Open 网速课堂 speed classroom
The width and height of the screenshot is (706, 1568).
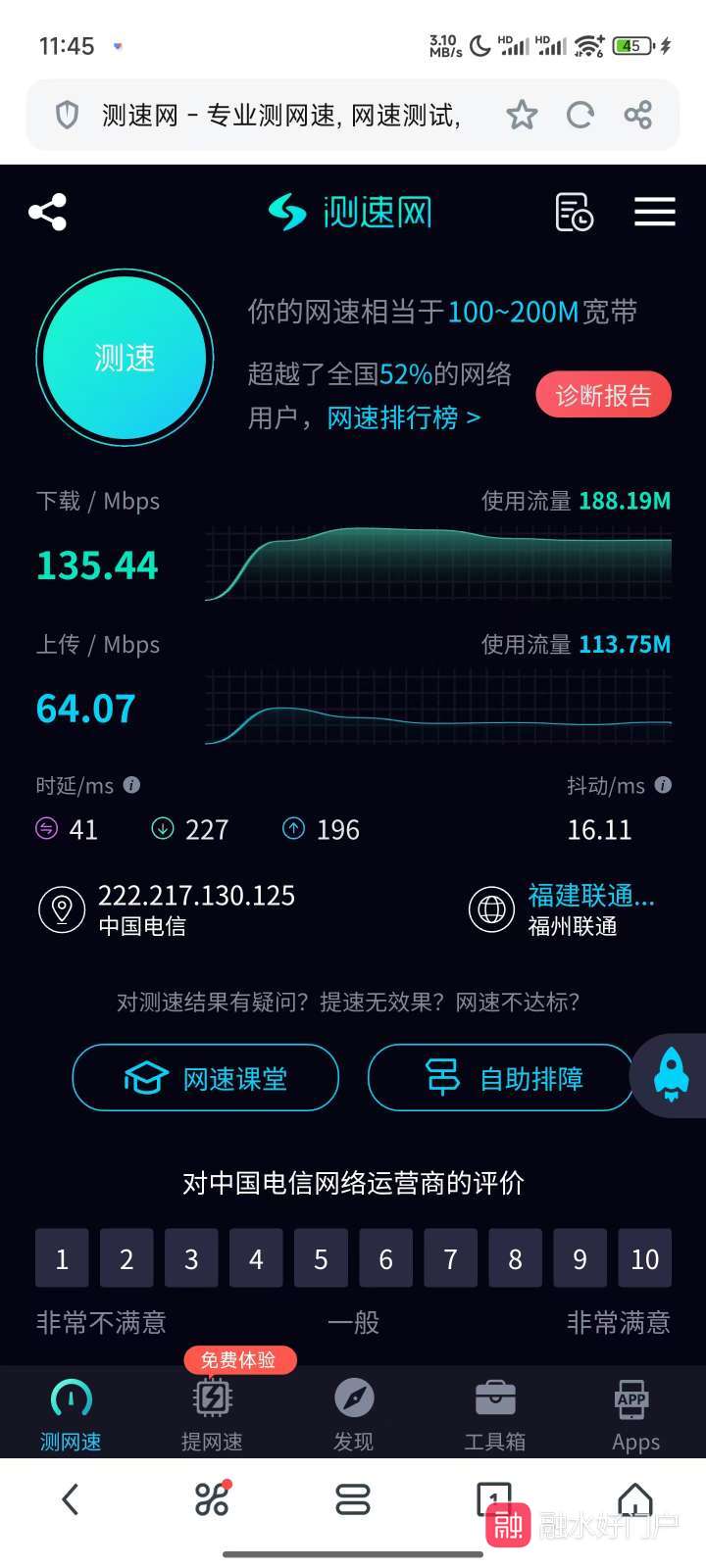pyautogui.click(x=206, y=1078)
